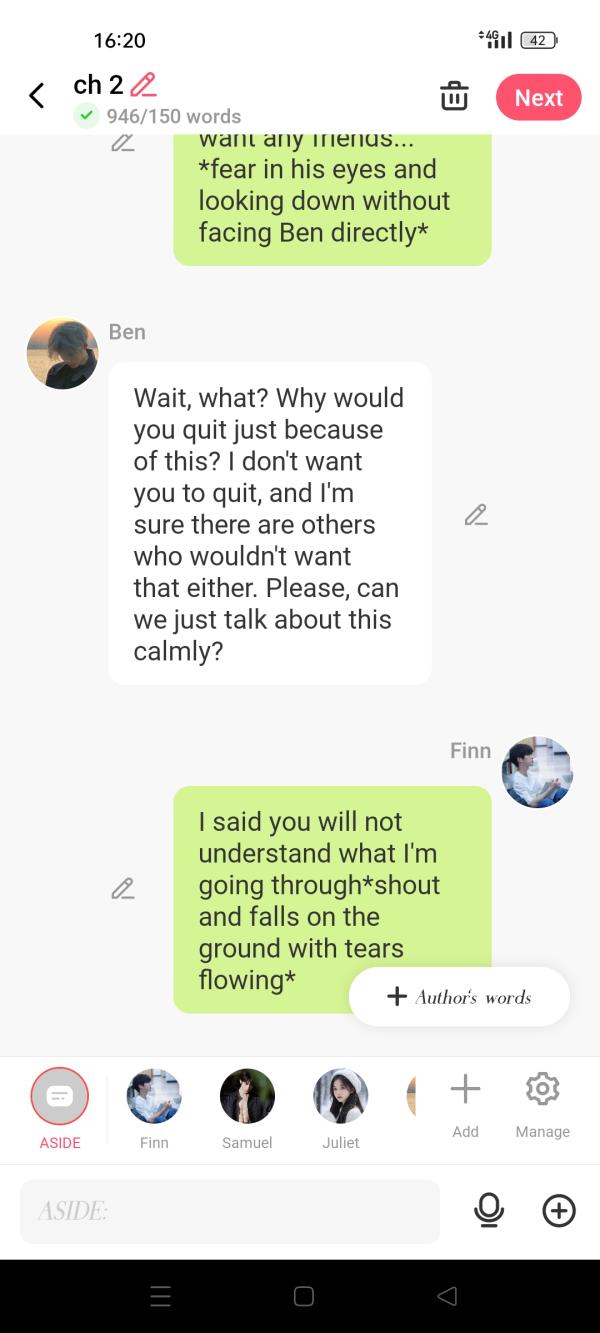Edit Finn's message about shouting
600x1333 pixels.
click(122, 888)
